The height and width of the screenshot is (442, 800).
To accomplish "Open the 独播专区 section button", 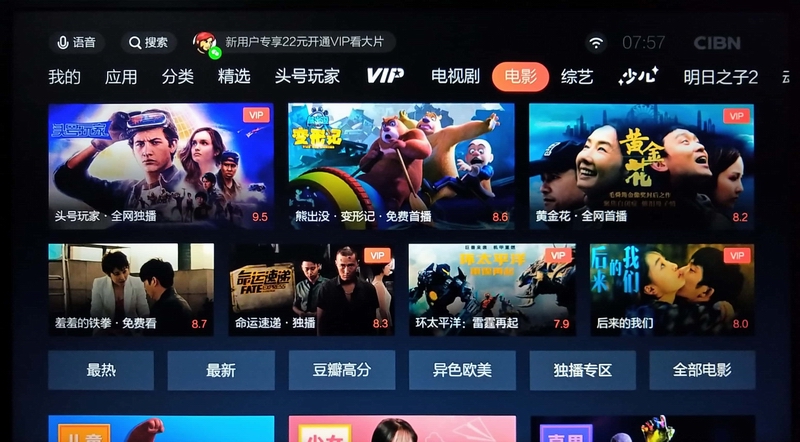I will pos(582,370).
